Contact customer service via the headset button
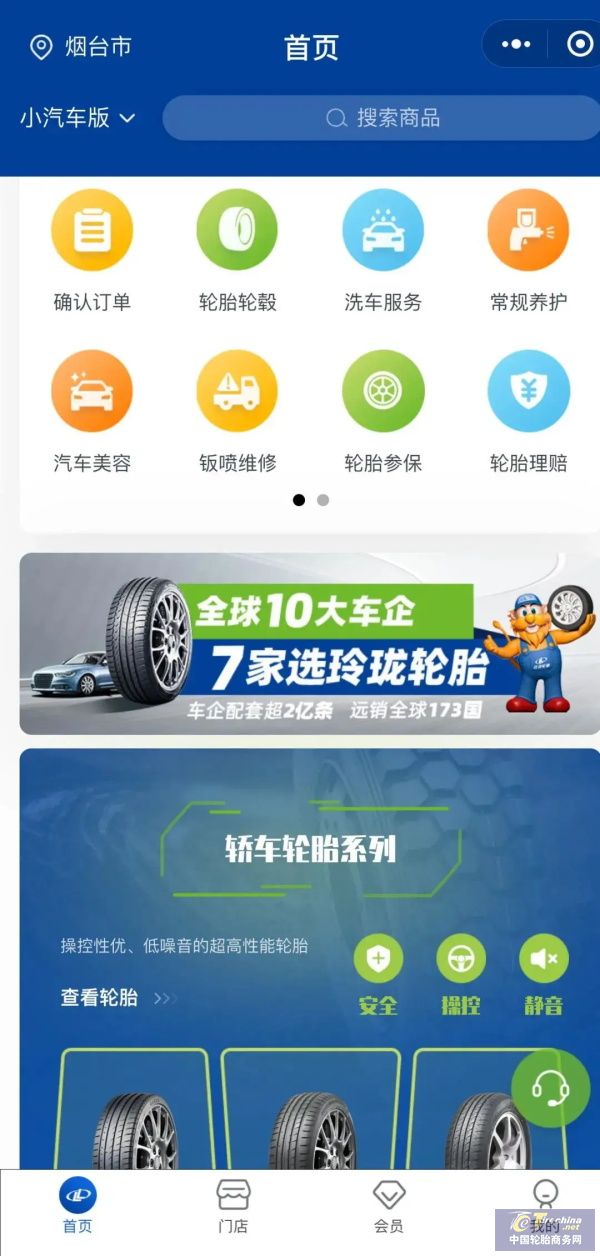600x1256 pixels. [550, 1087]
